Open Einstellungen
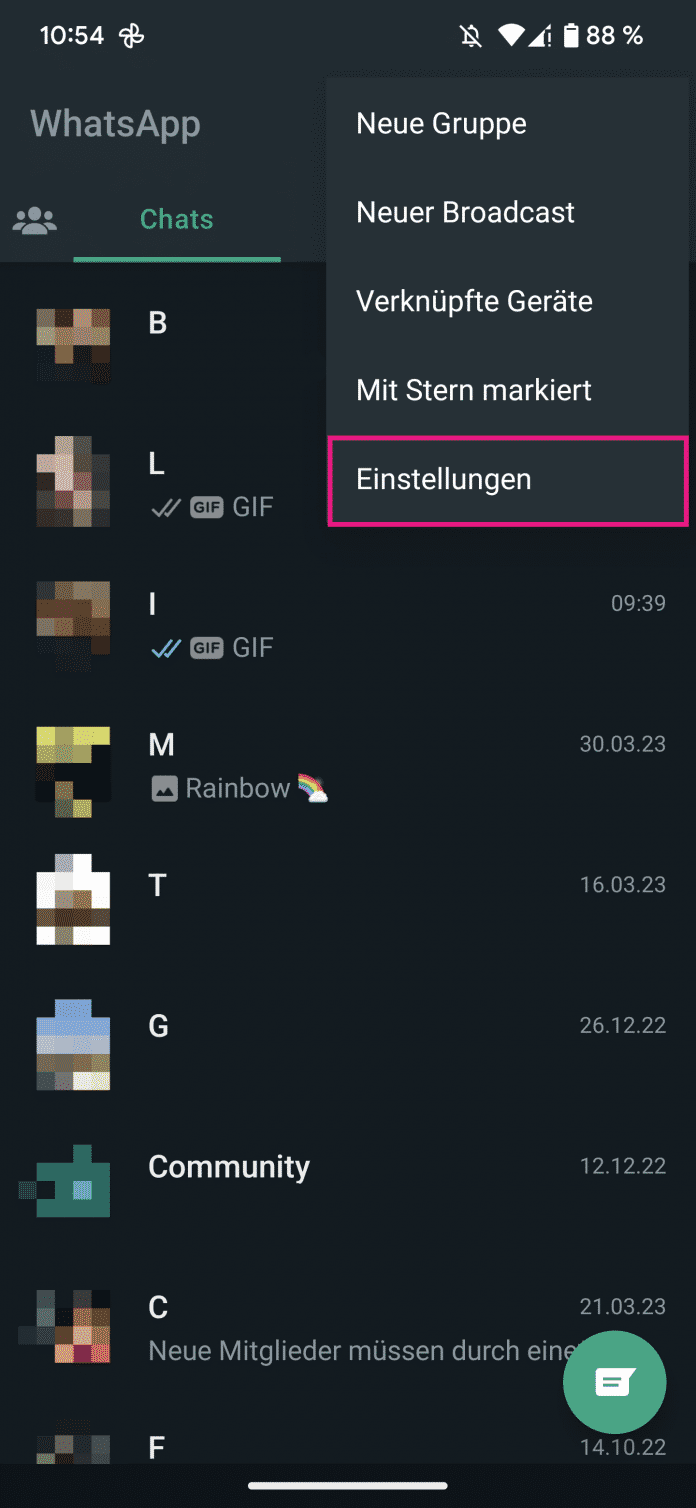The width and height of the screenshot is (696, 1508). click(x=444, y=480)
